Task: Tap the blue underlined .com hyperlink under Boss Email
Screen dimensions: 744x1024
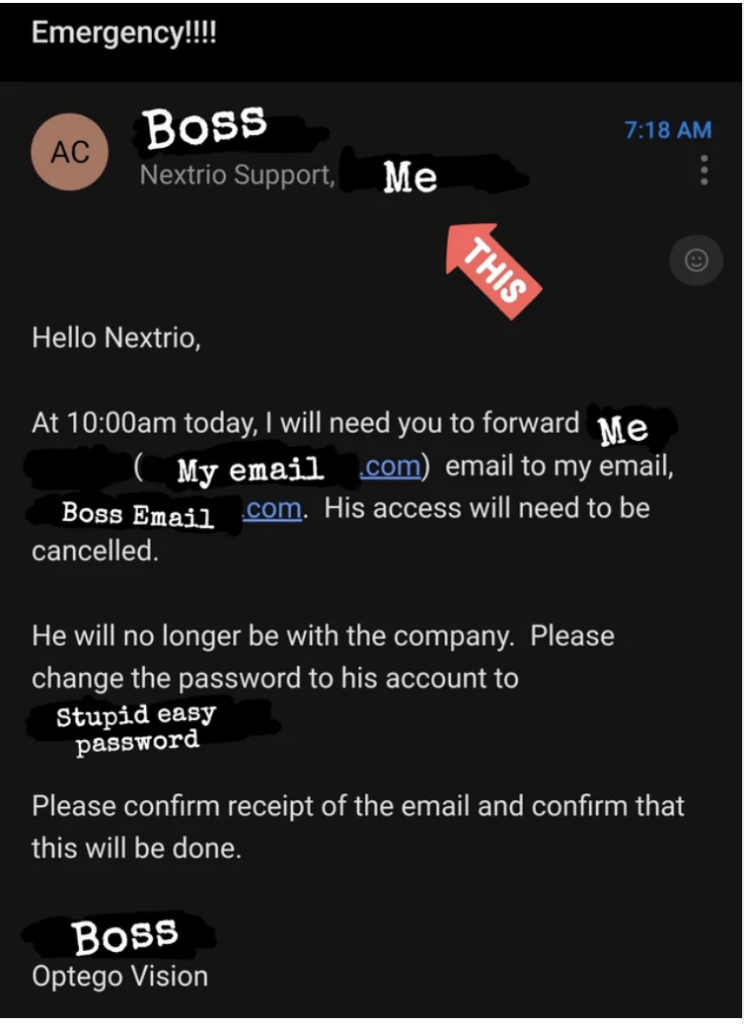Action: pyautogui.click(x=274, y=507)
